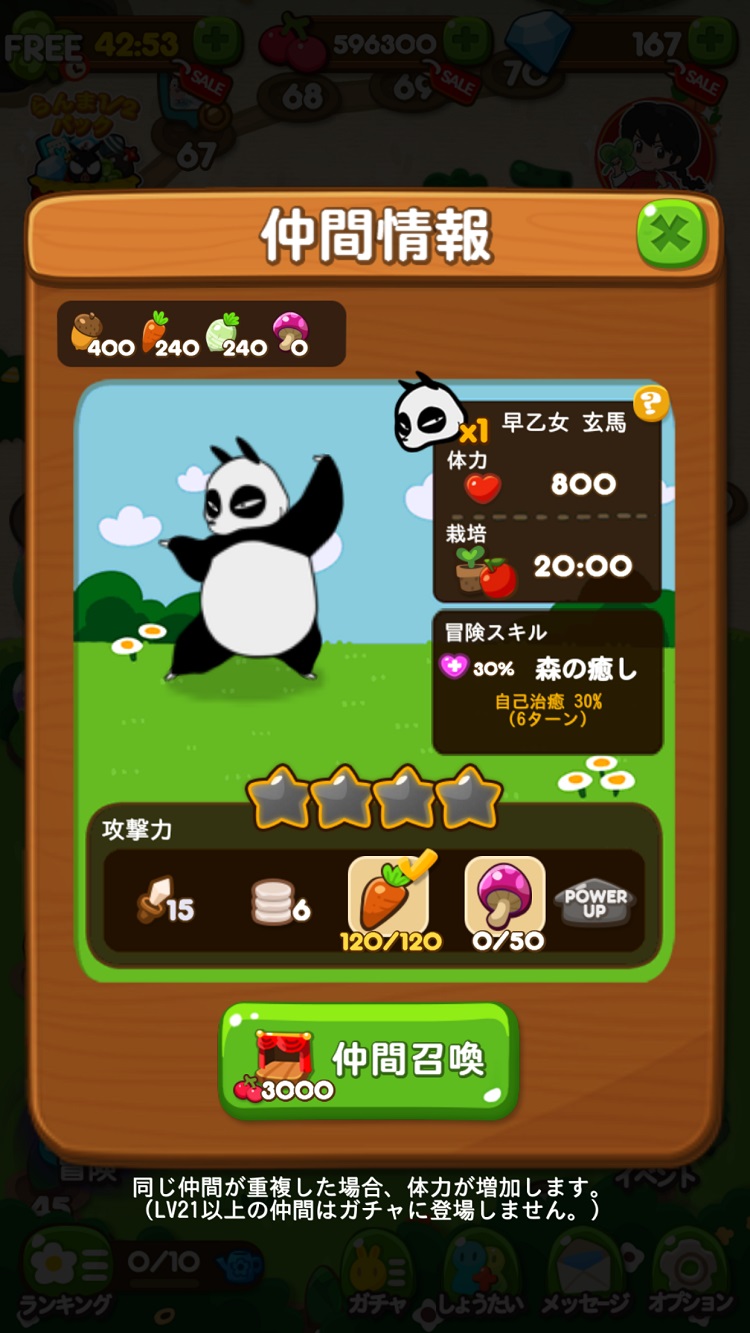Screen dimensions: 750x1333
Task: Open the yellow question mark help
Action: 651,403
